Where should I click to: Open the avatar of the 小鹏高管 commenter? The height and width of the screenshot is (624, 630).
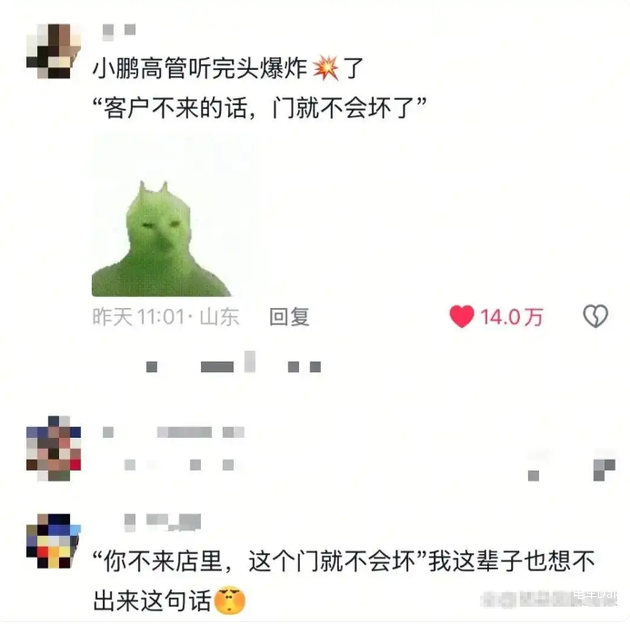click(x=53, y=51)
